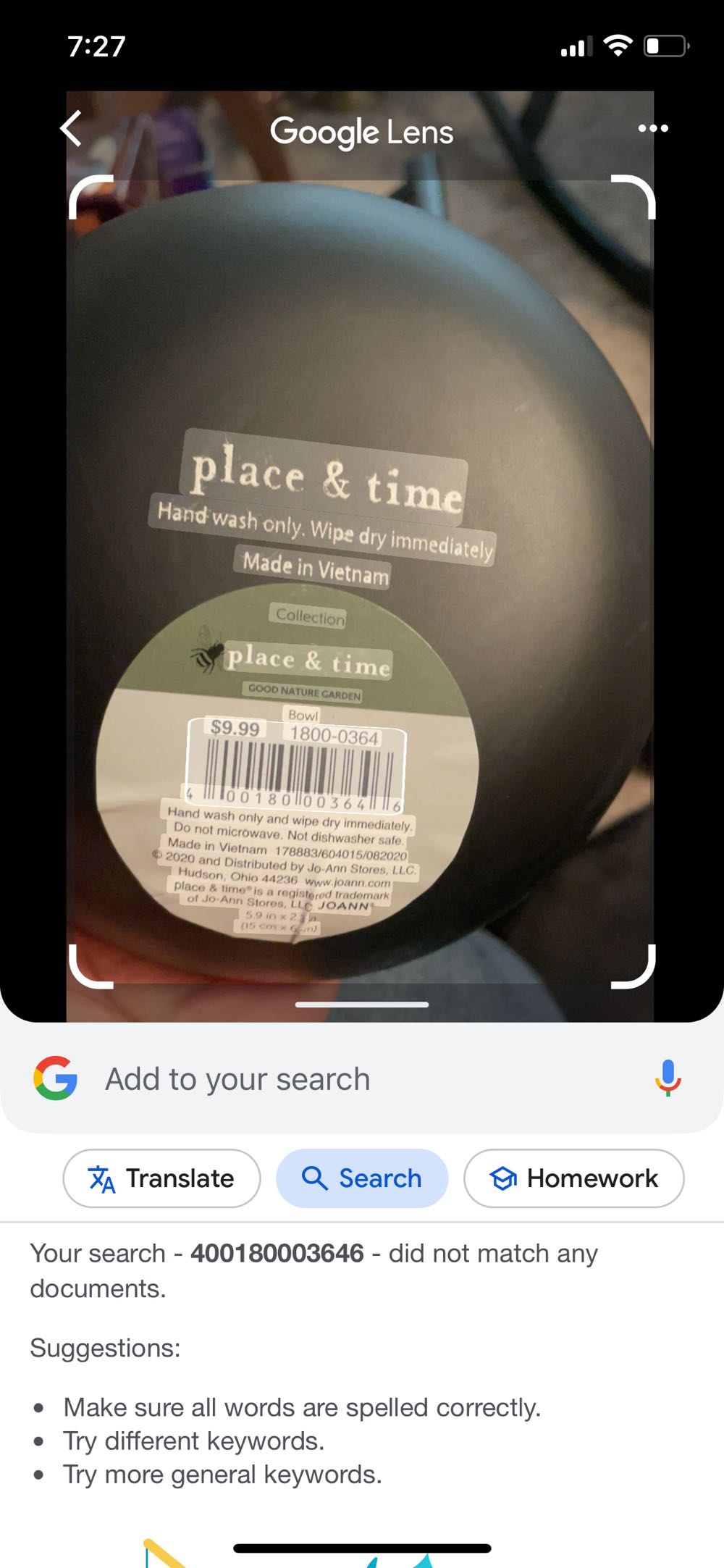Start voice search with the microphone
724x1568 pixels.
pos(668,1078)
